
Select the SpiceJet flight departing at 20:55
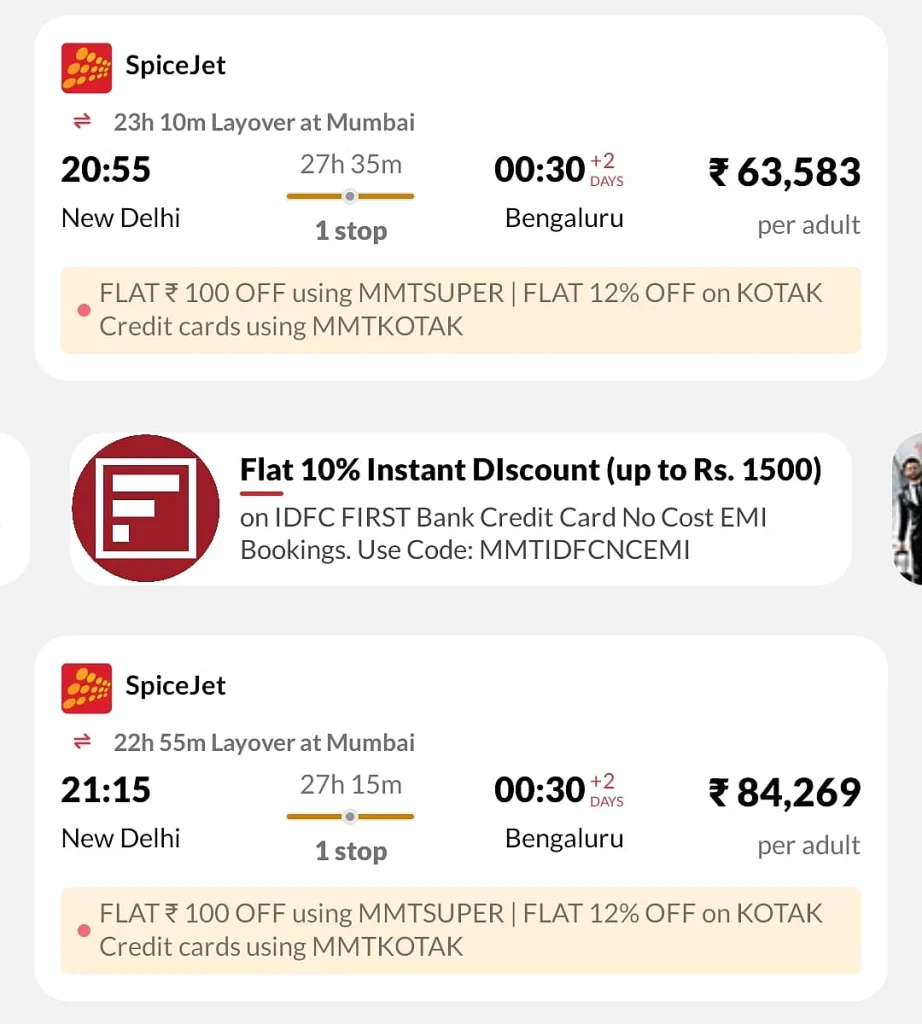(460, 190)
